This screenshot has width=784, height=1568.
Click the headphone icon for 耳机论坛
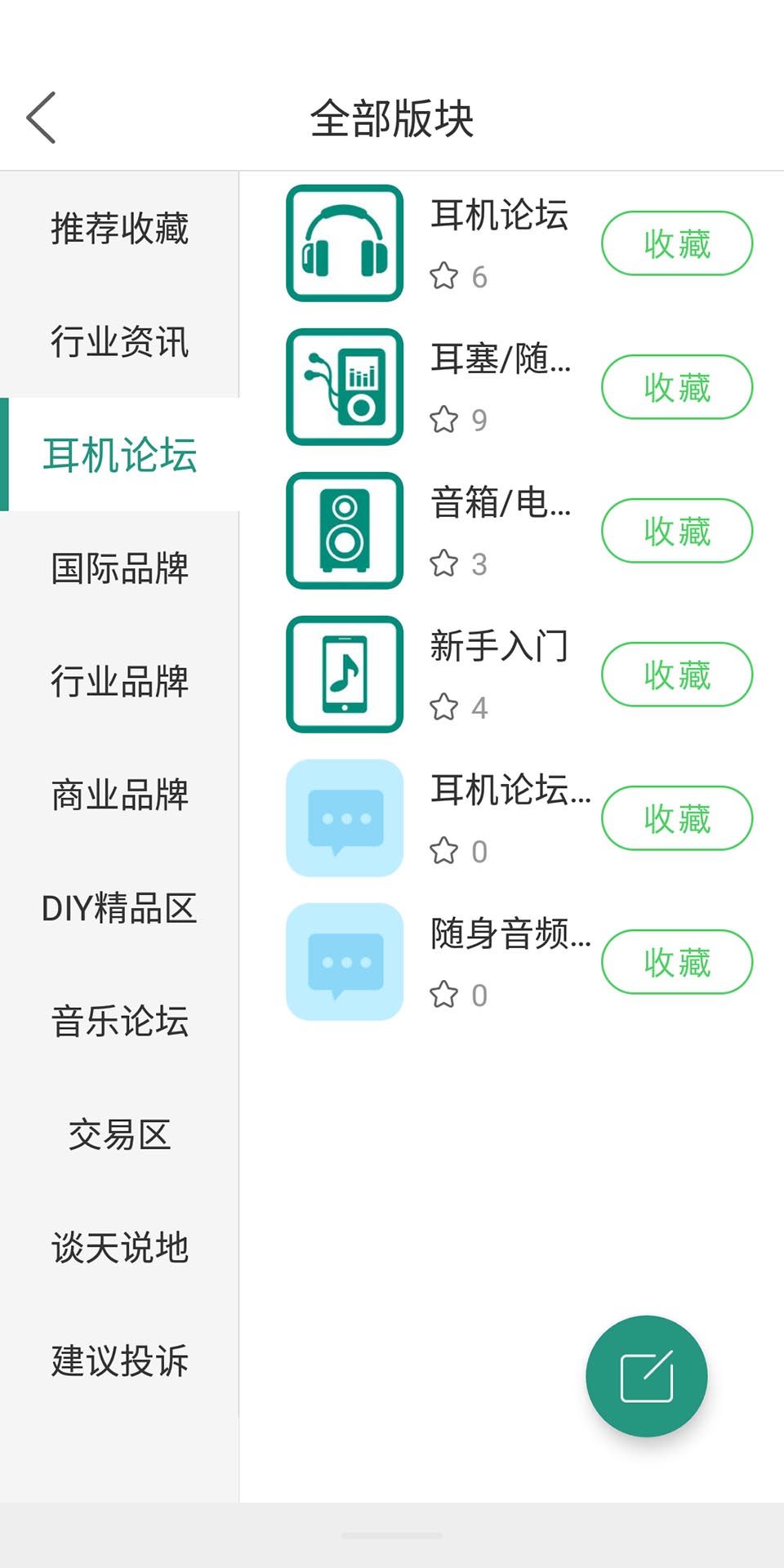[x=343, y=243]
